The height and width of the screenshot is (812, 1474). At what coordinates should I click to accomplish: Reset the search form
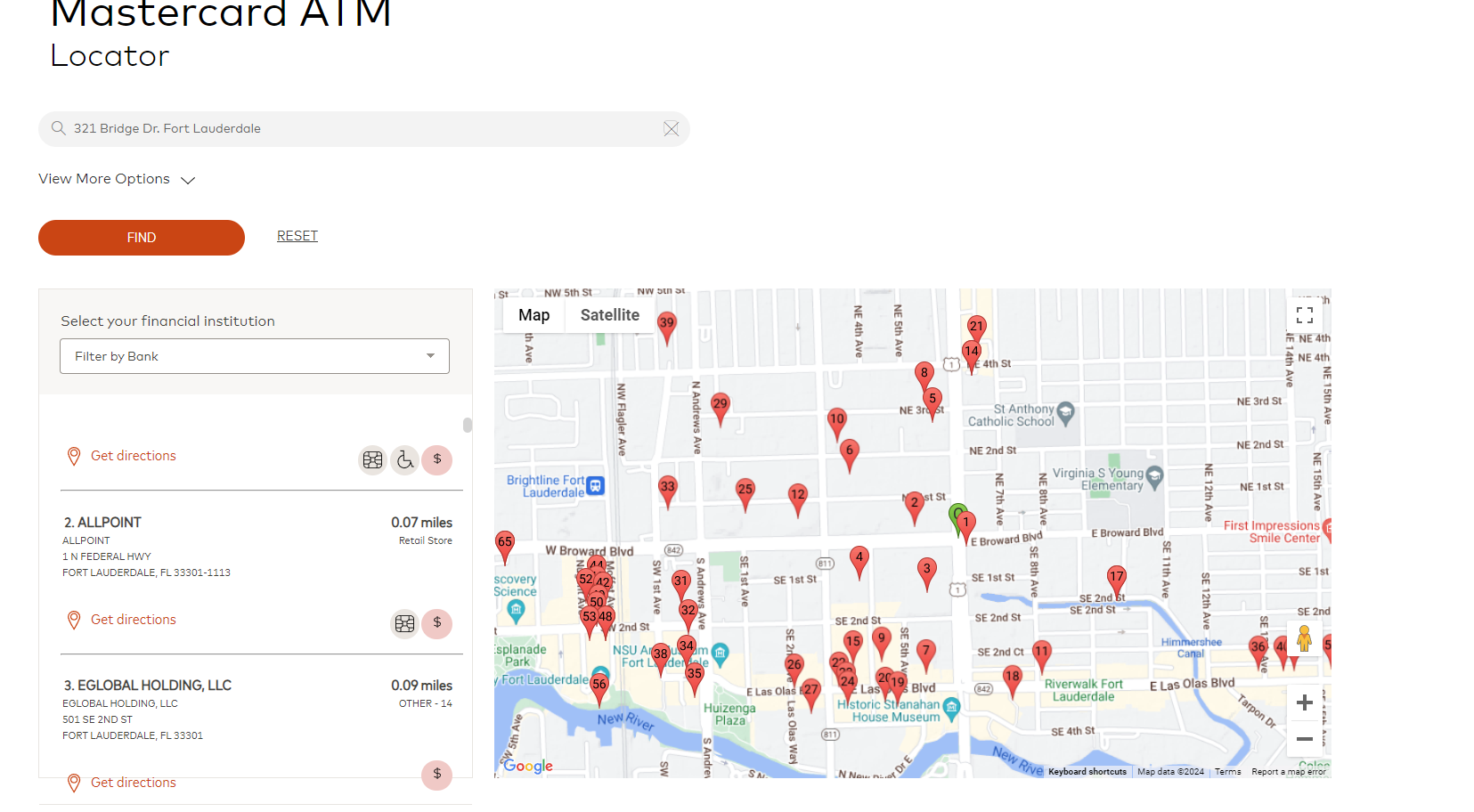(x=297, y=236)
